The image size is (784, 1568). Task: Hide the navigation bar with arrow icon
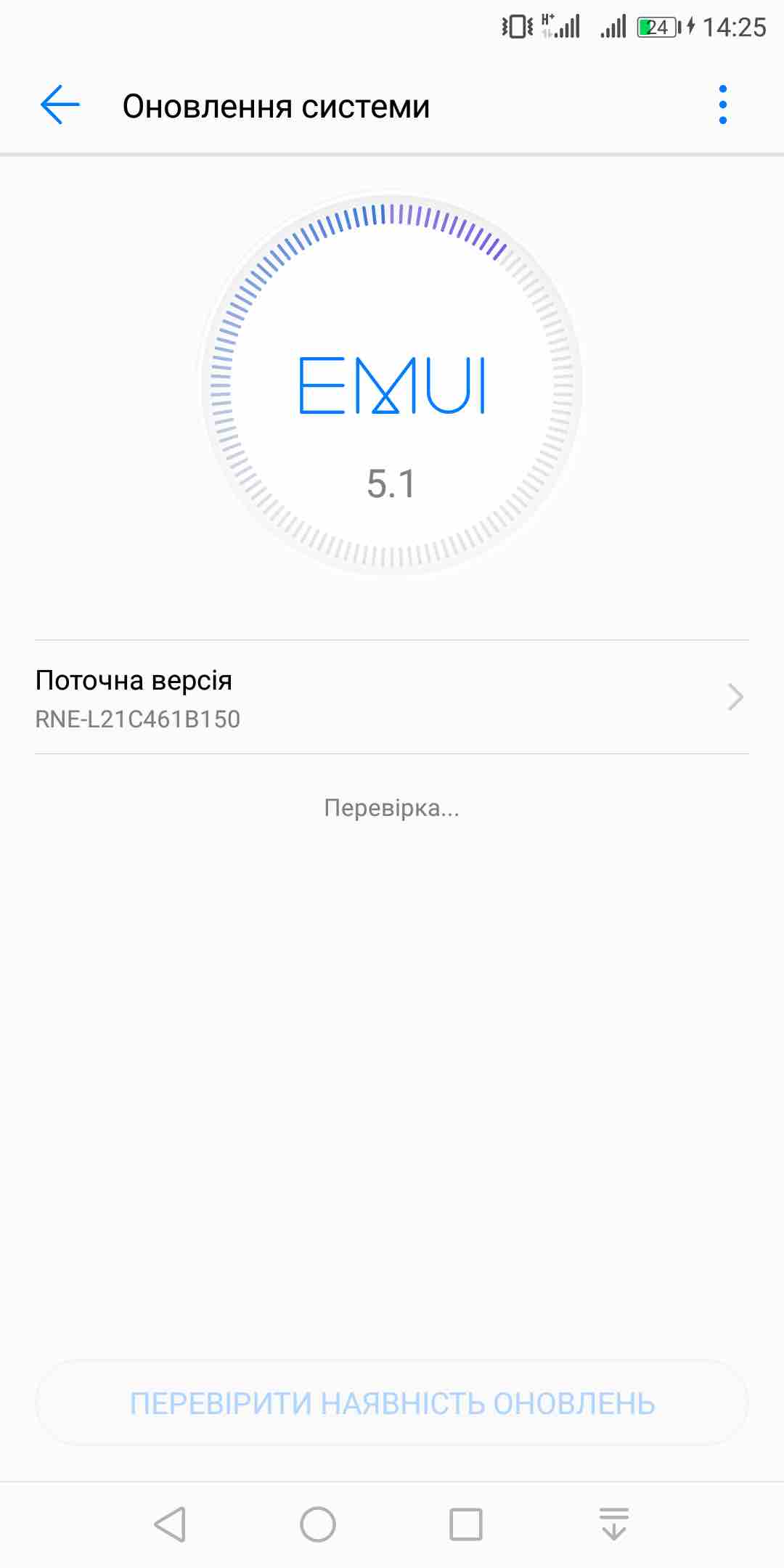click(613, 1524)
